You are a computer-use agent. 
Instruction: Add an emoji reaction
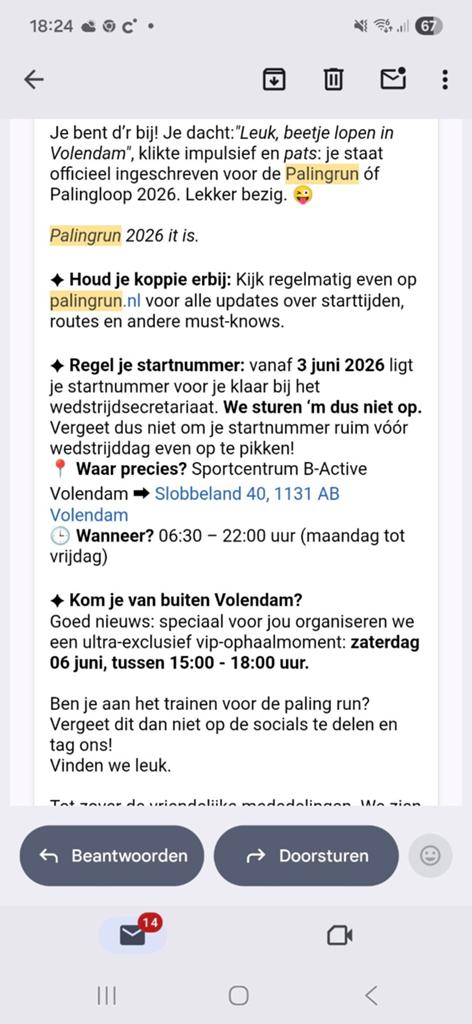click(x=430, y=856)
